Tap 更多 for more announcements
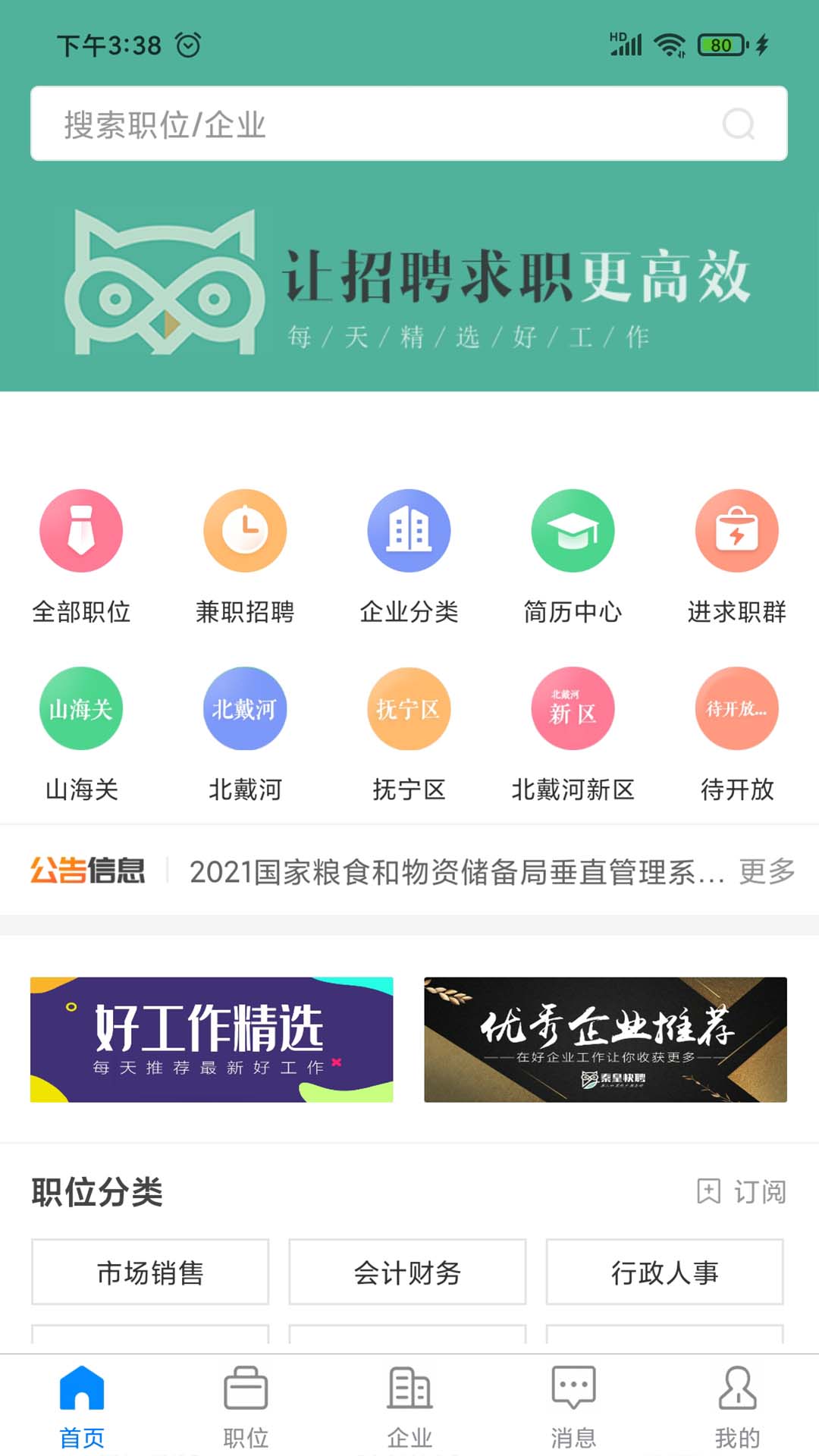 [x=767, y=871]
